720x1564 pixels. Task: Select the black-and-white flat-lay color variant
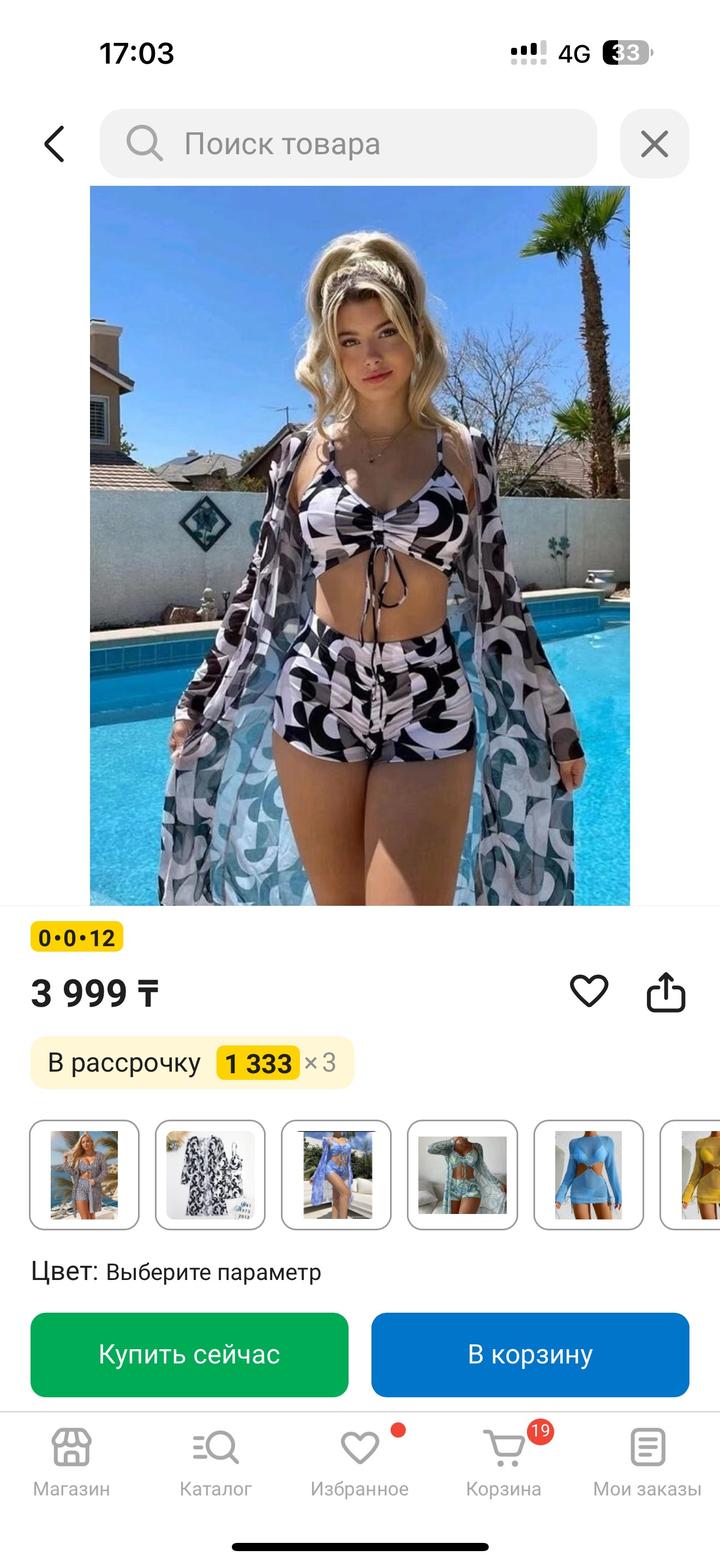pos(210,1174)
